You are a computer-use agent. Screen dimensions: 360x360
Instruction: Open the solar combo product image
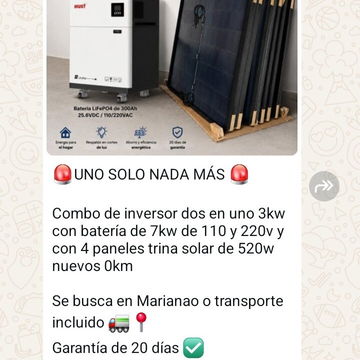click(172, 77)
